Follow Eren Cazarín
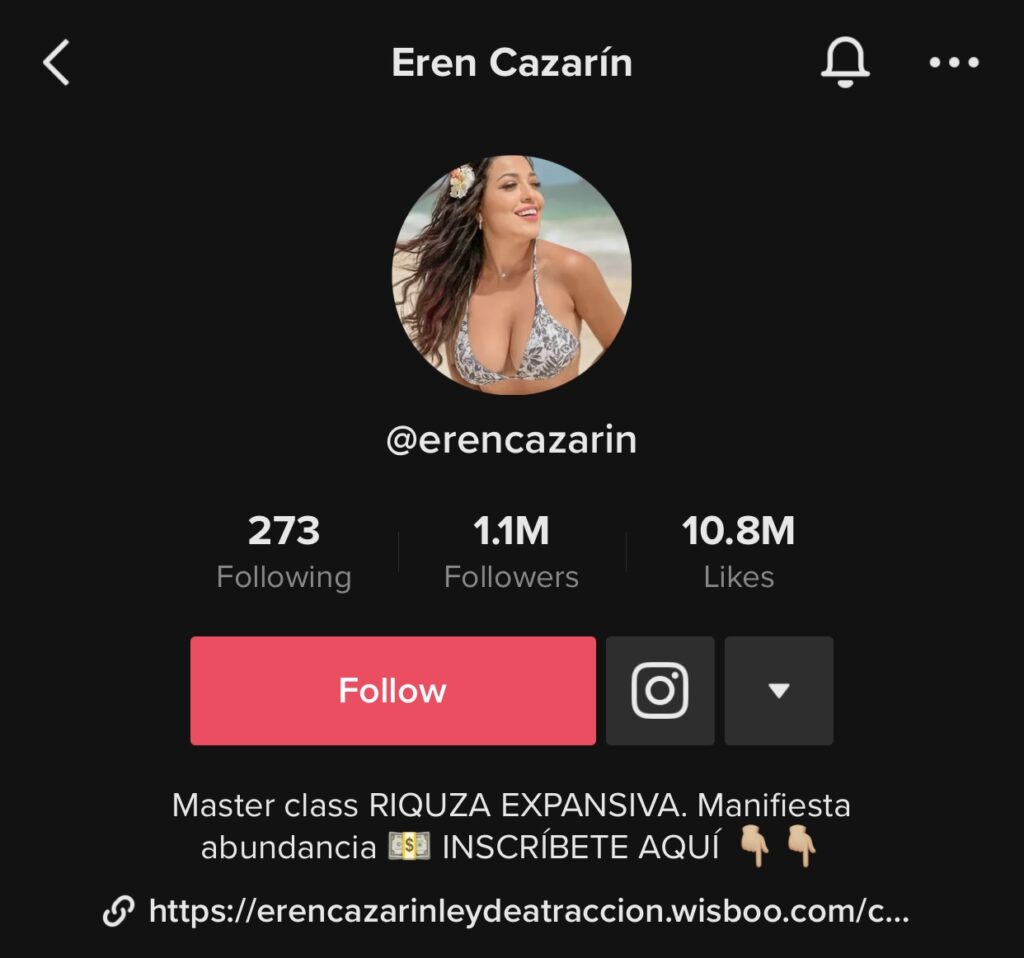The height and width of the screenshot is (958, 1024). point(392,690)
